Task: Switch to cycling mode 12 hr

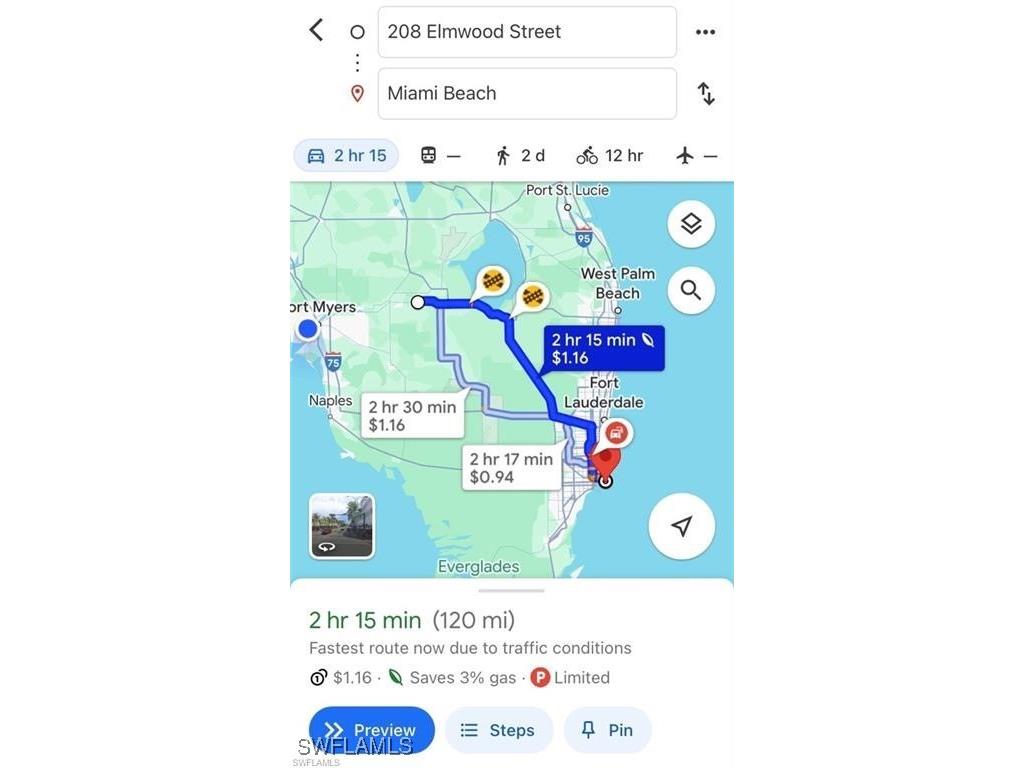Action: 609,156
